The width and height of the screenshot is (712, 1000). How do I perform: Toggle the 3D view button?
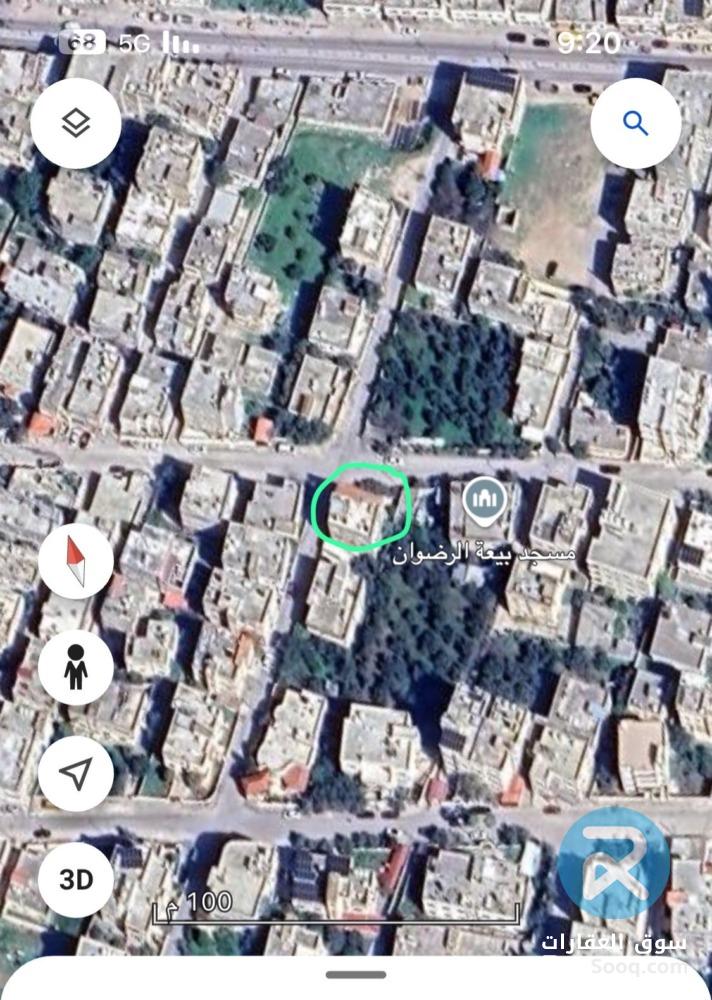(76, 879)
